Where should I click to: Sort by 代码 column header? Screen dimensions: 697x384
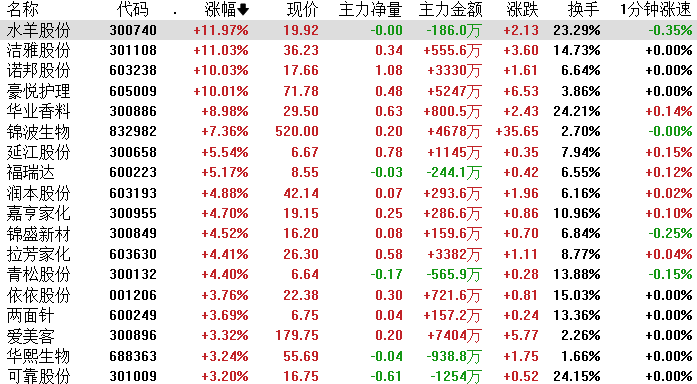(x=133, y=9)
